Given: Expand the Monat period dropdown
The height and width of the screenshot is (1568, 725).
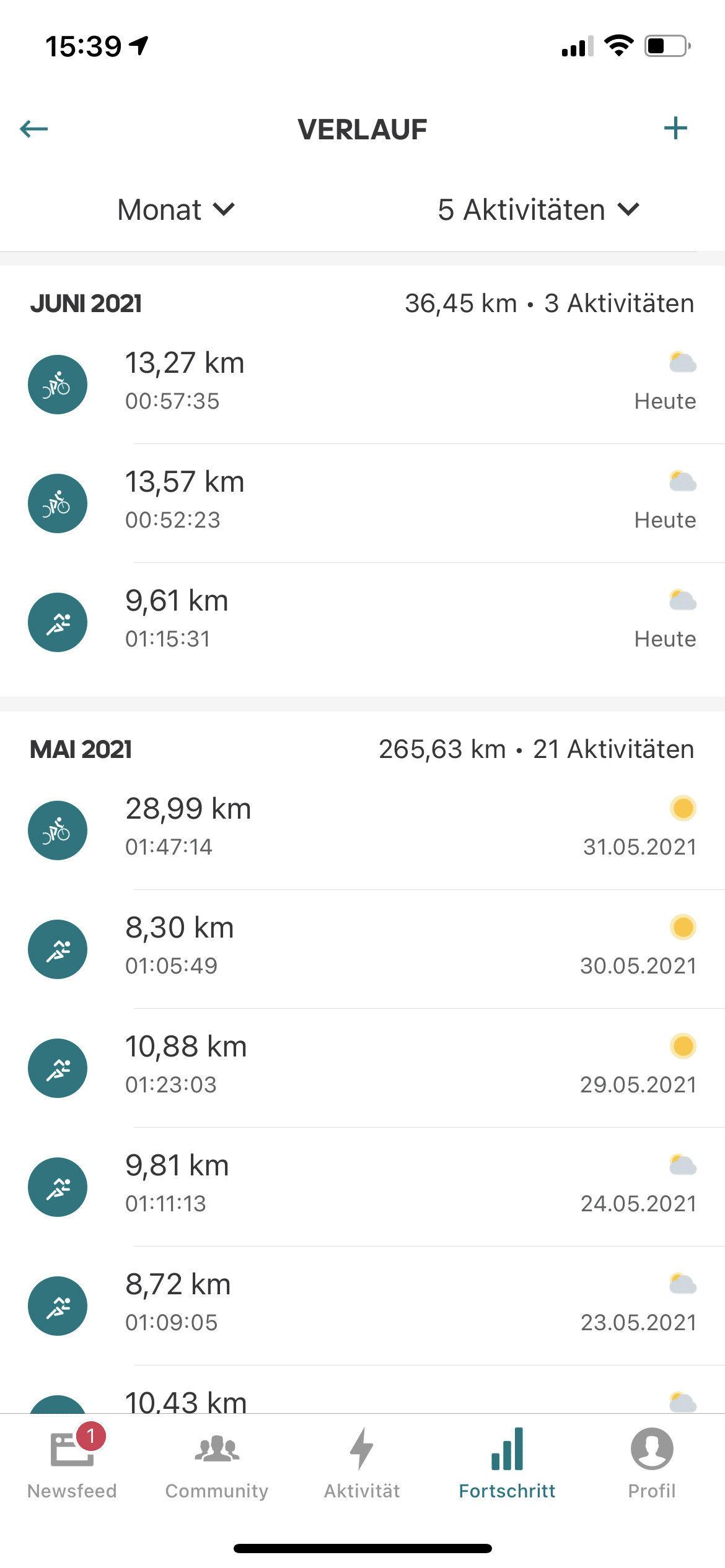Looking at the screenshot, I should (x=177, y=210).
